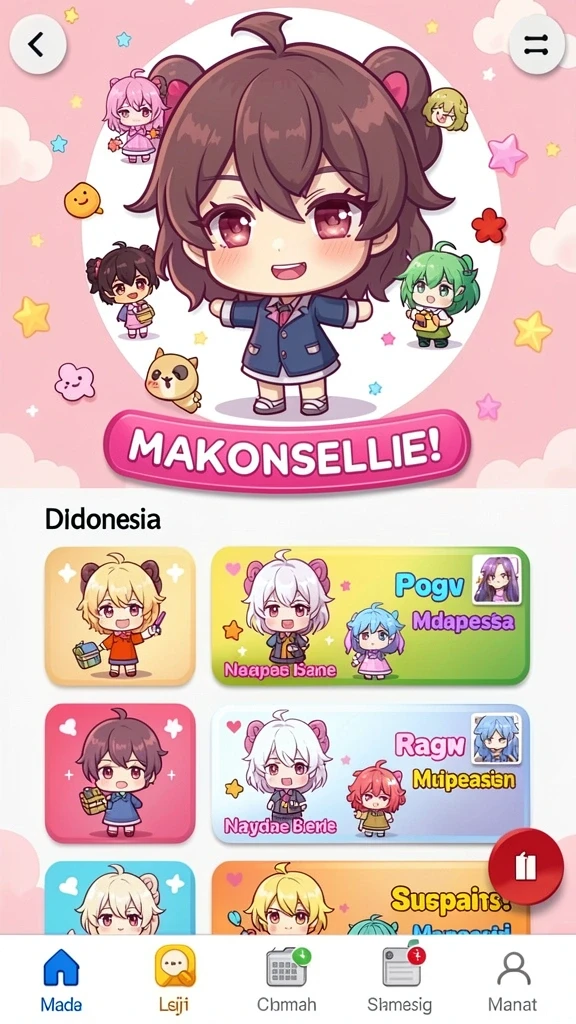
Task: Open the Cbmah calendar tab
Action: (287, 978)
